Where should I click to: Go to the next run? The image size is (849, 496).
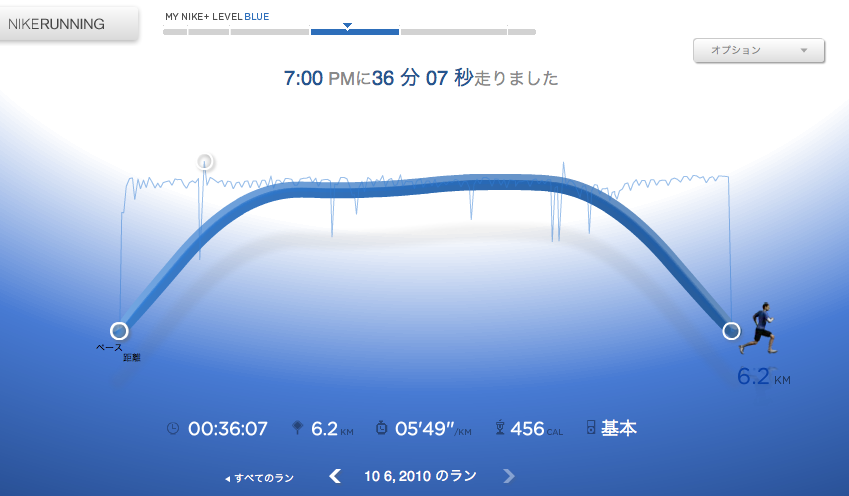click(x=509, y=477)
